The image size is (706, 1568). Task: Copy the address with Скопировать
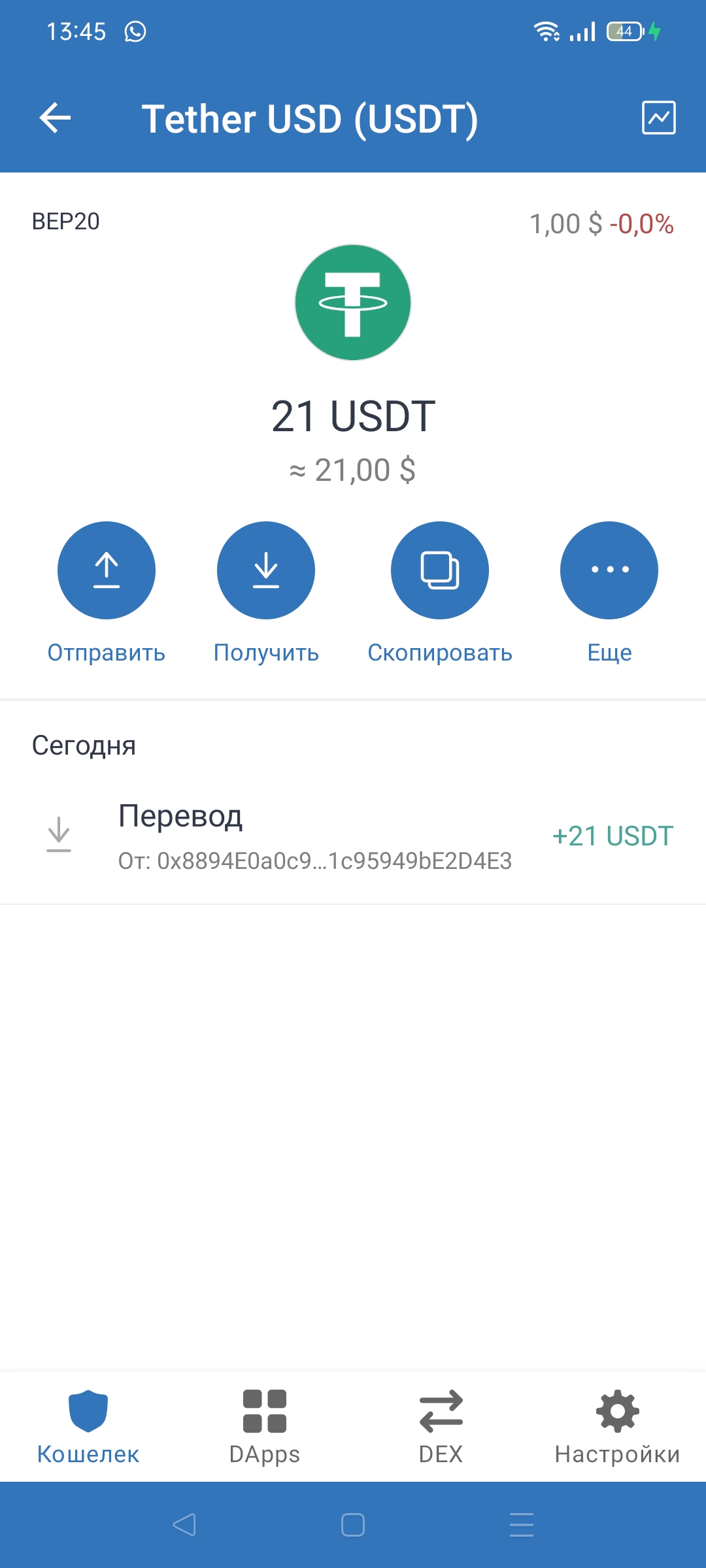point(440,570)
